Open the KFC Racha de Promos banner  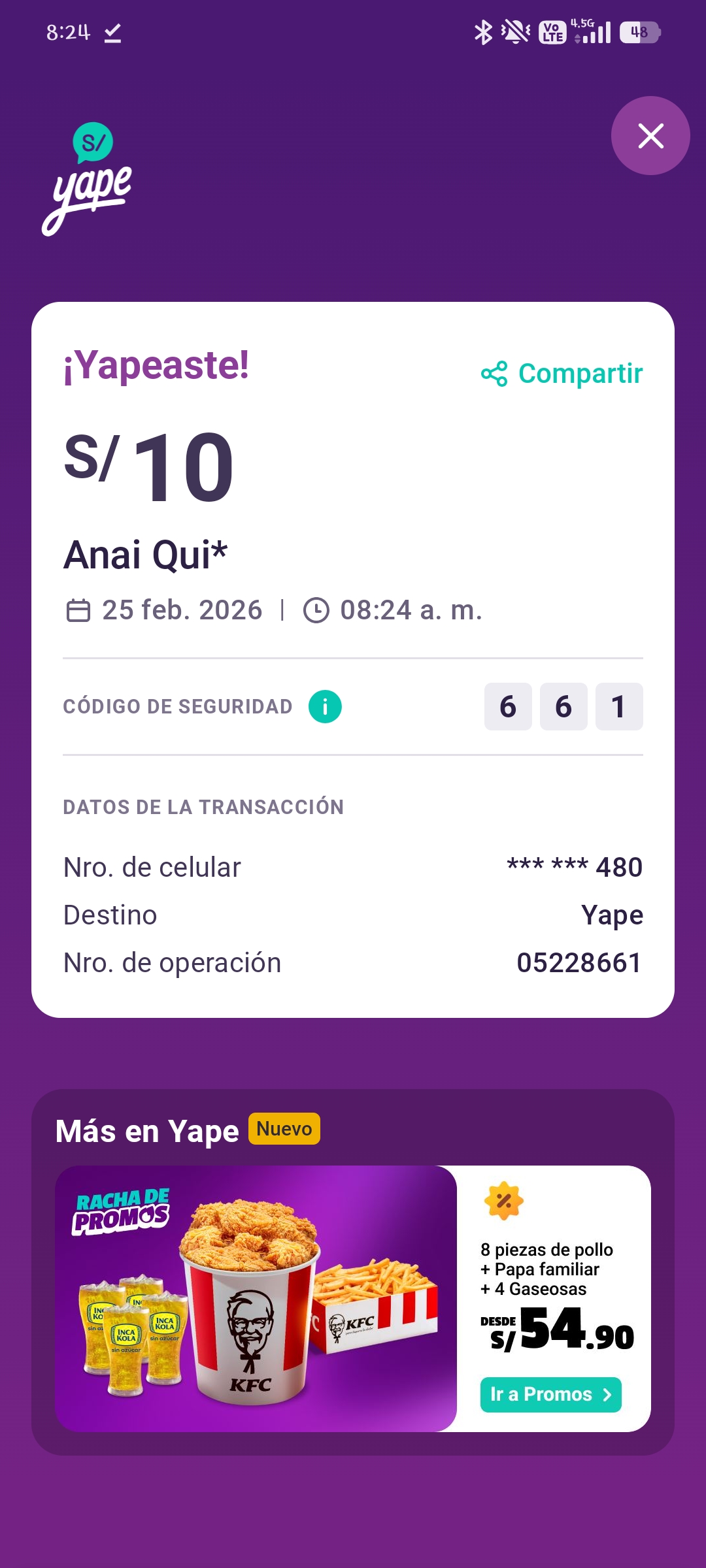256,1298
